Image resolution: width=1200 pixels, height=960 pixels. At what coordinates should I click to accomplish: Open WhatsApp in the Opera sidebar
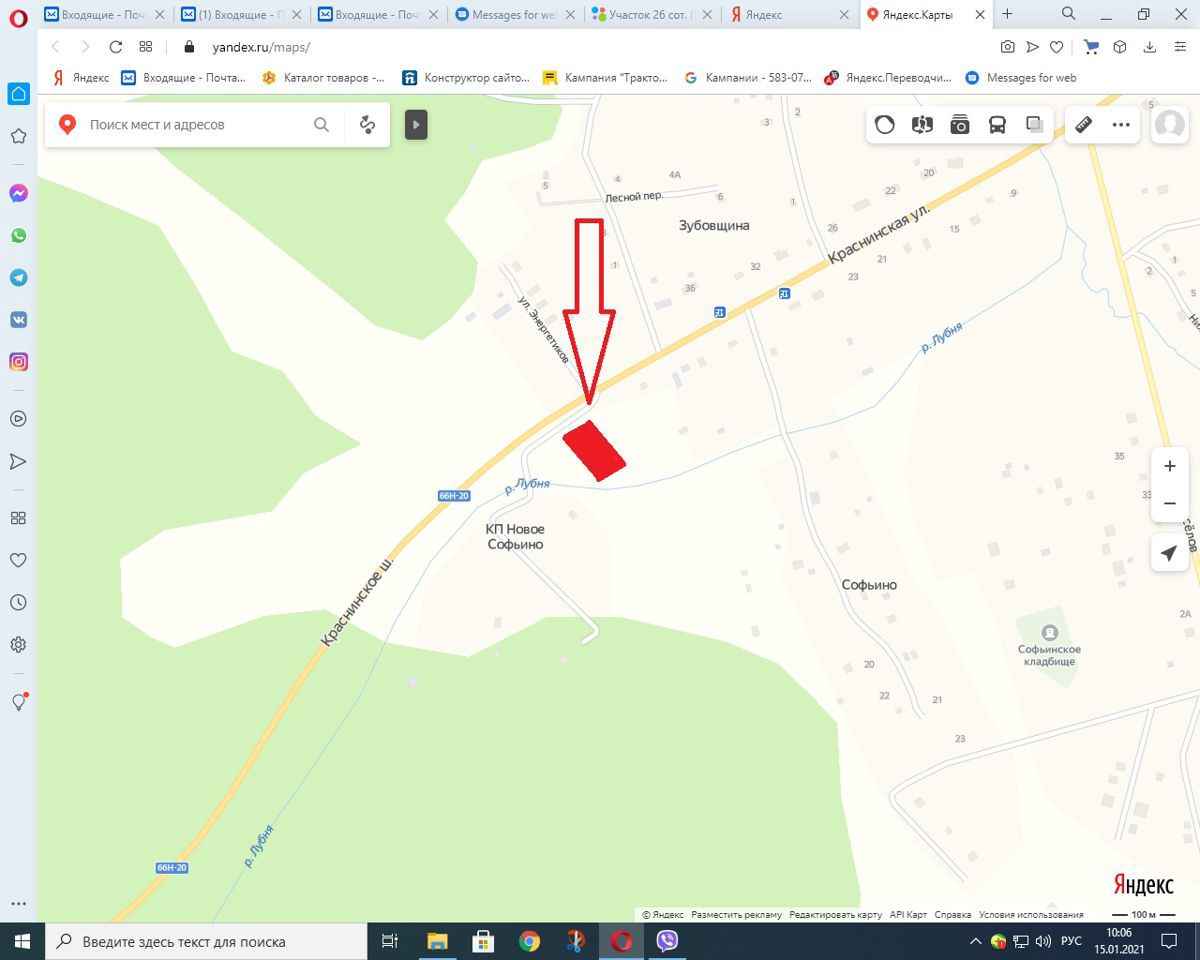pyautogui.click(x=18, y=236)
